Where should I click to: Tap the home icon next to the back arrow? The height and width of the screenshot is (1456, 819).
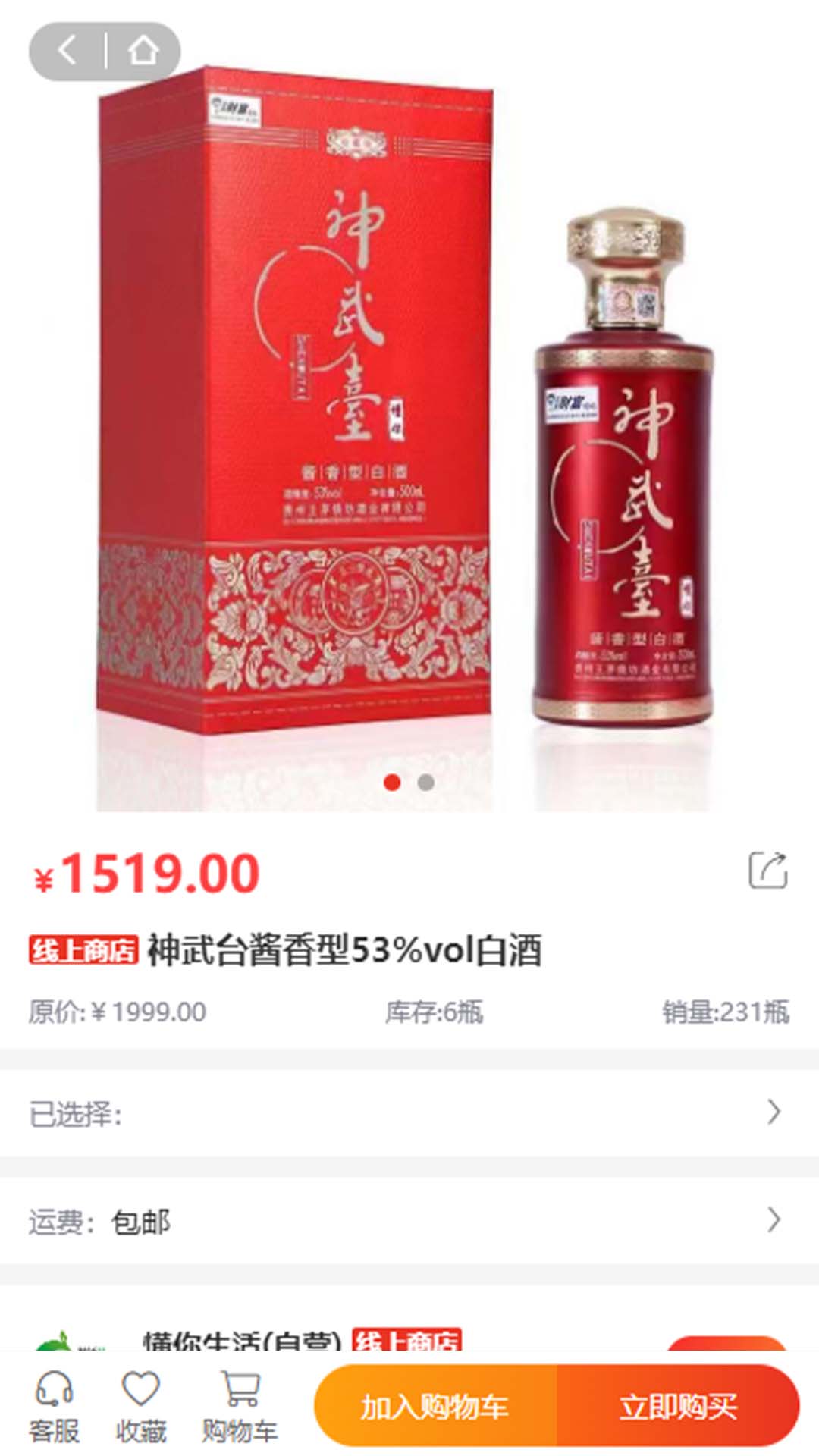pos(144,49)
